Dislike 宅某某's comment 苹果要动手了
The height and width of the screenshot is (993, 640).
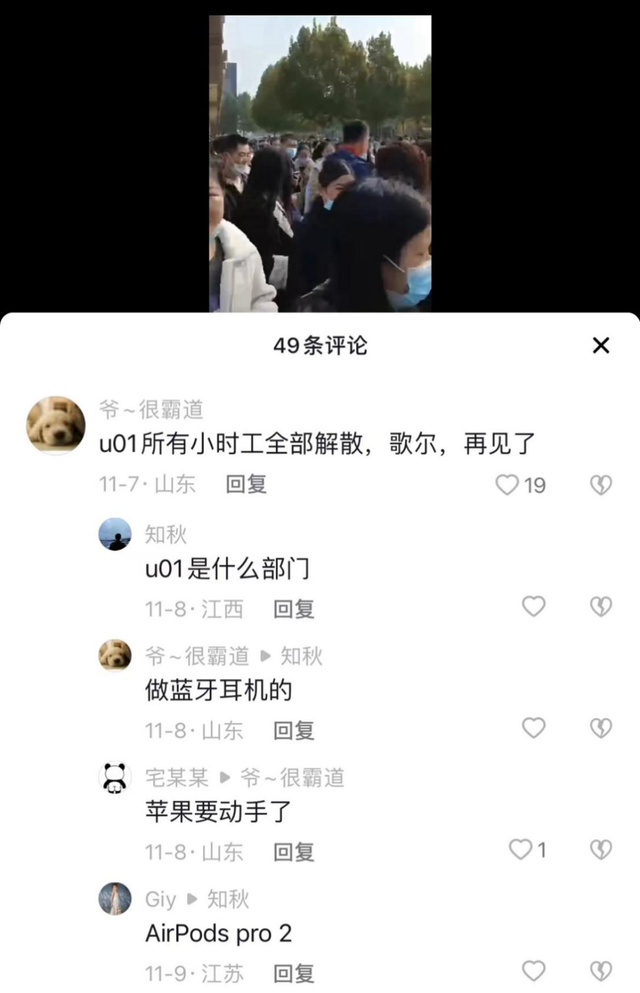600,850
